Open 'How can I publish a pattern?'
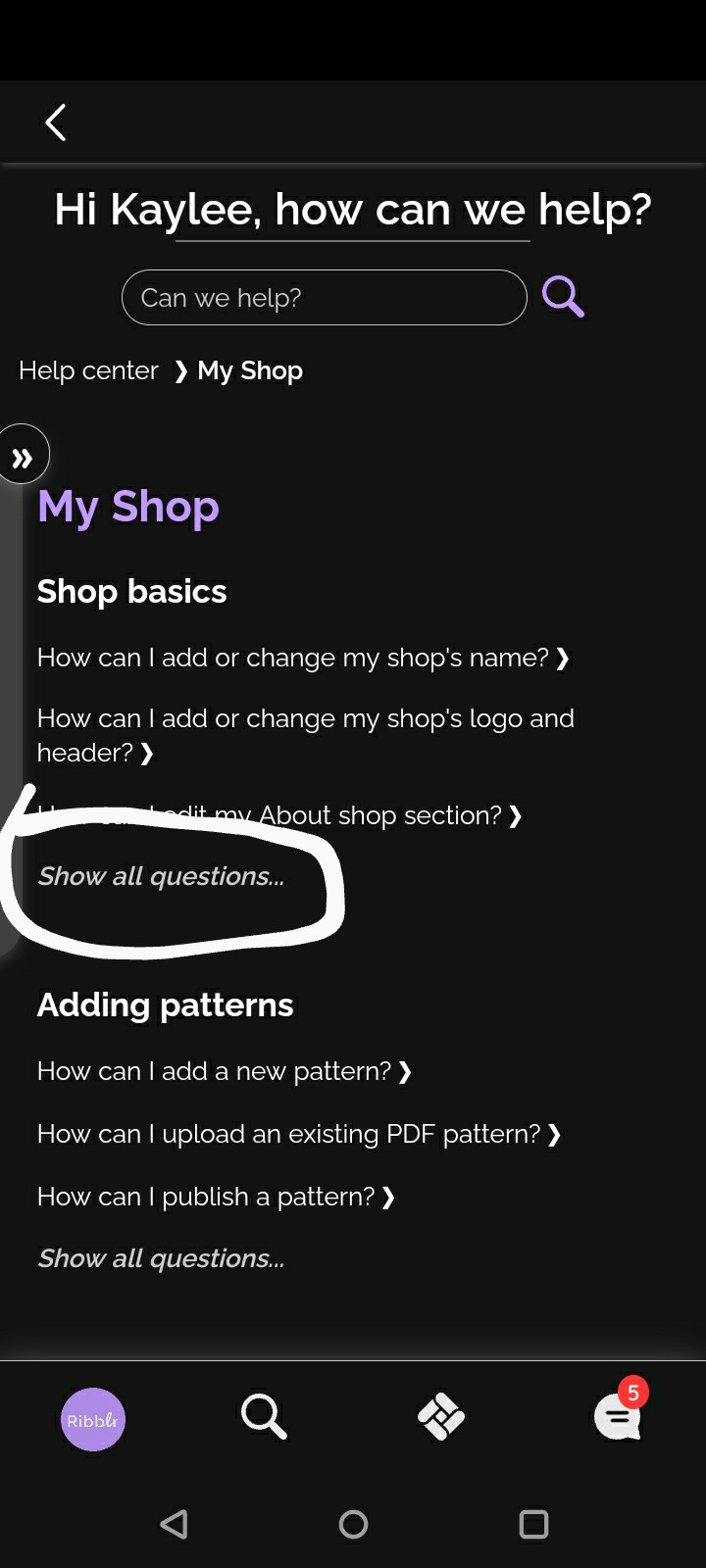Viewport: 706px width, 1568px height. coord(216,1197)
